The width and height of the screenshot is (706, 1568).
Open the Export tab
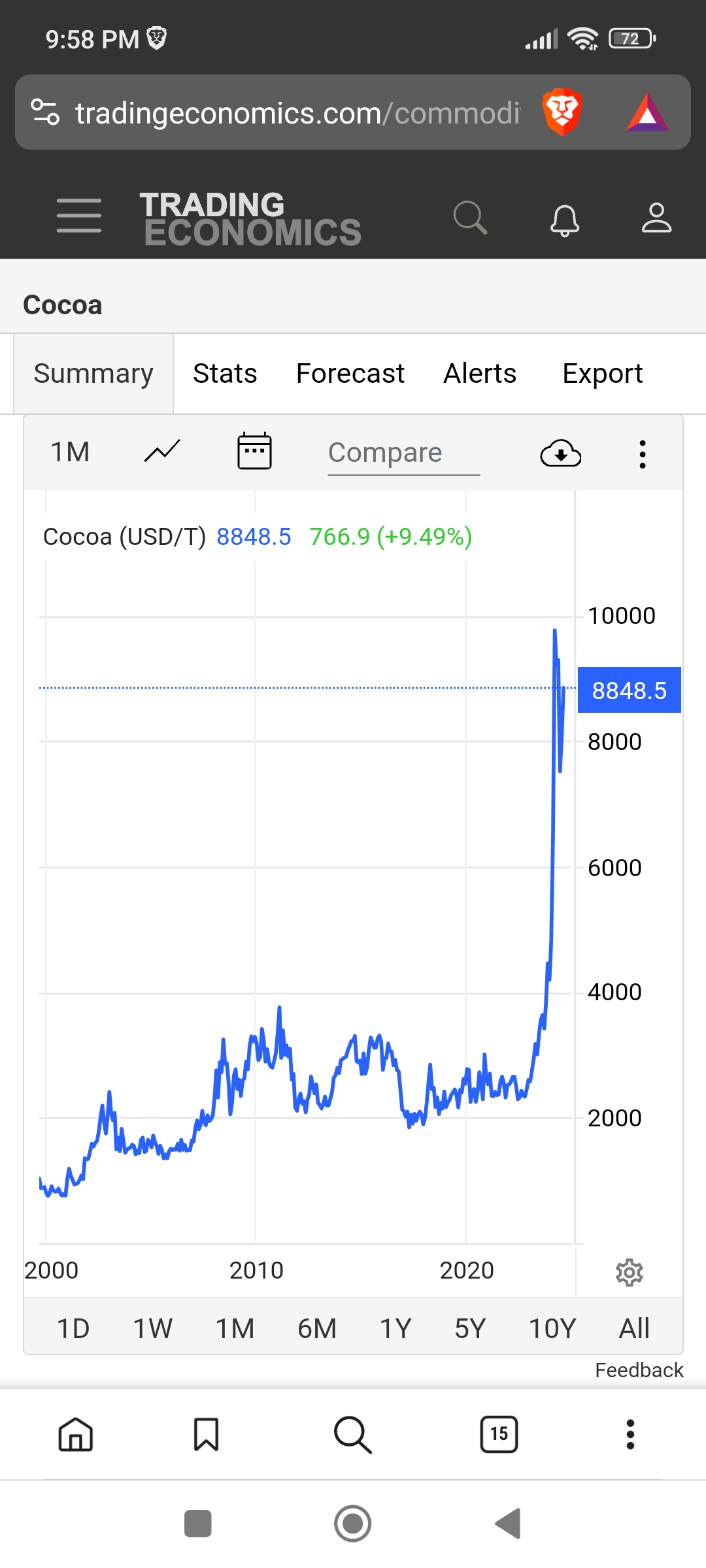click(602, 374)
